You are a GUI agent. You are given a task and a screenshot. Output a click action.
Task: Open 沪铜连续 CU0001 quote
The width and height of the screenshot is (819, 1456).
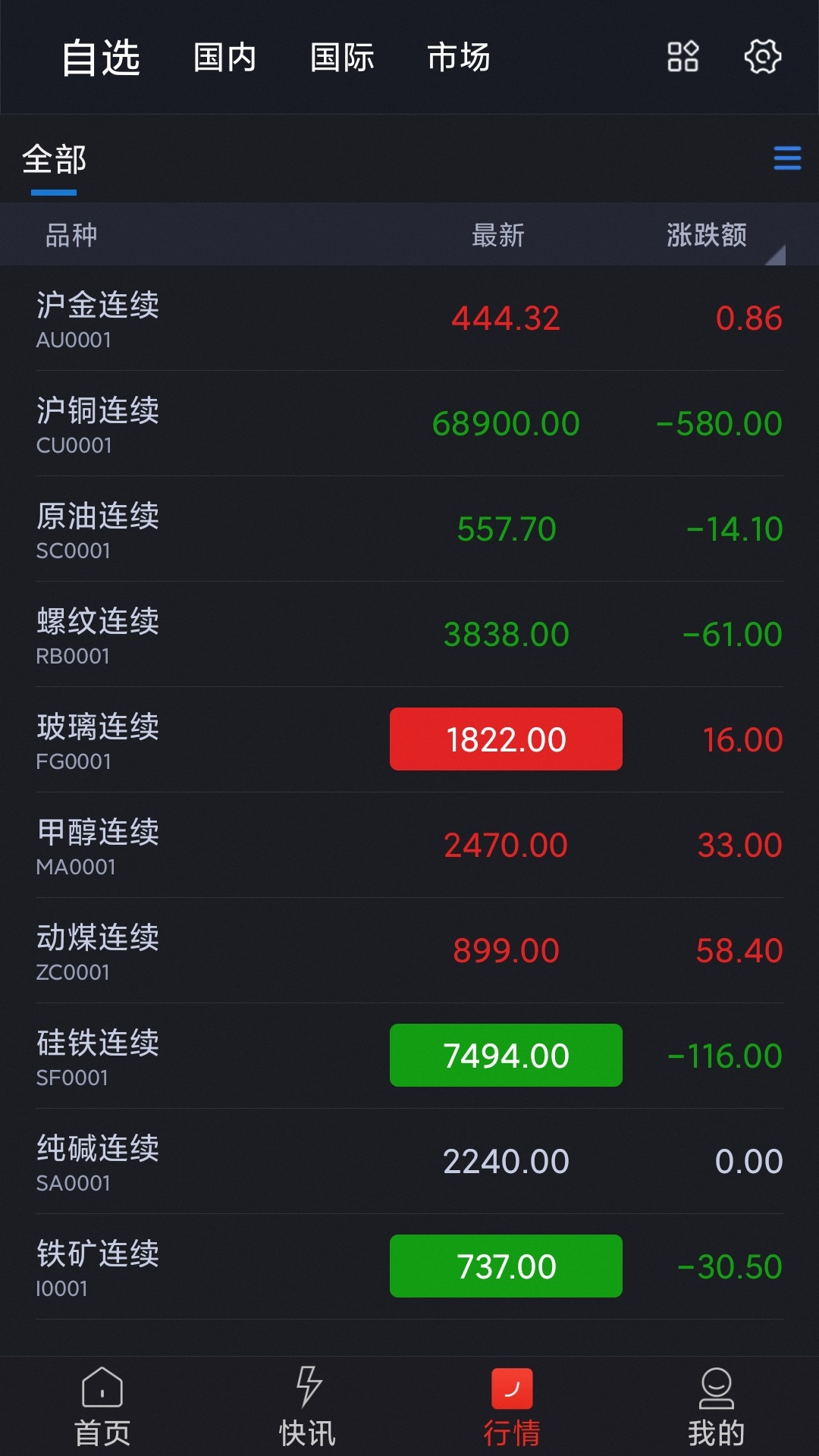click(409, 424)
